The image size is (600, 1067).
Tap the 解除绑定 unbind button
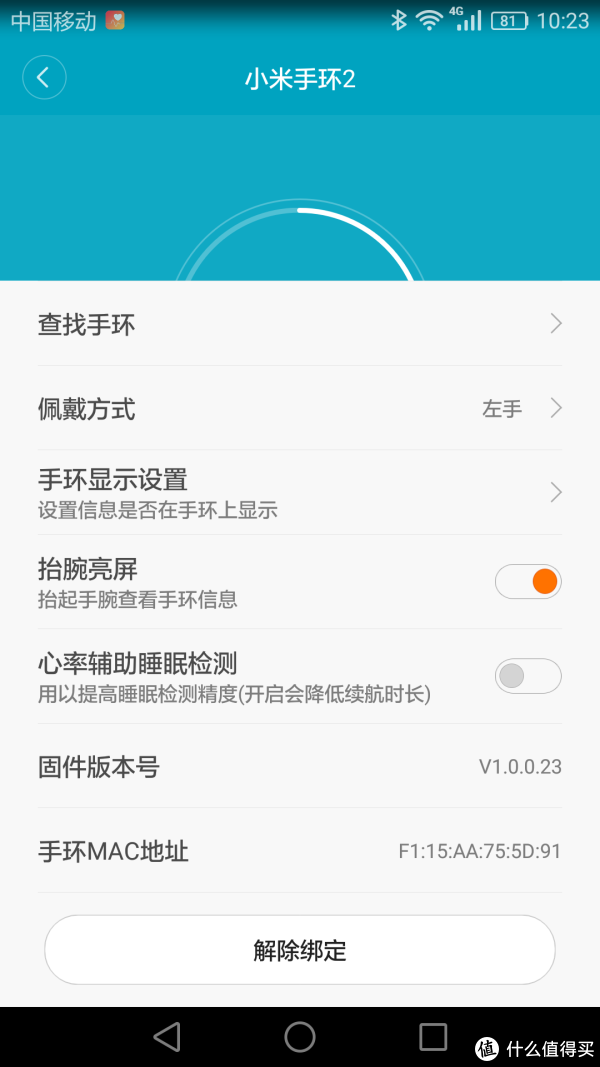[300, 950]
